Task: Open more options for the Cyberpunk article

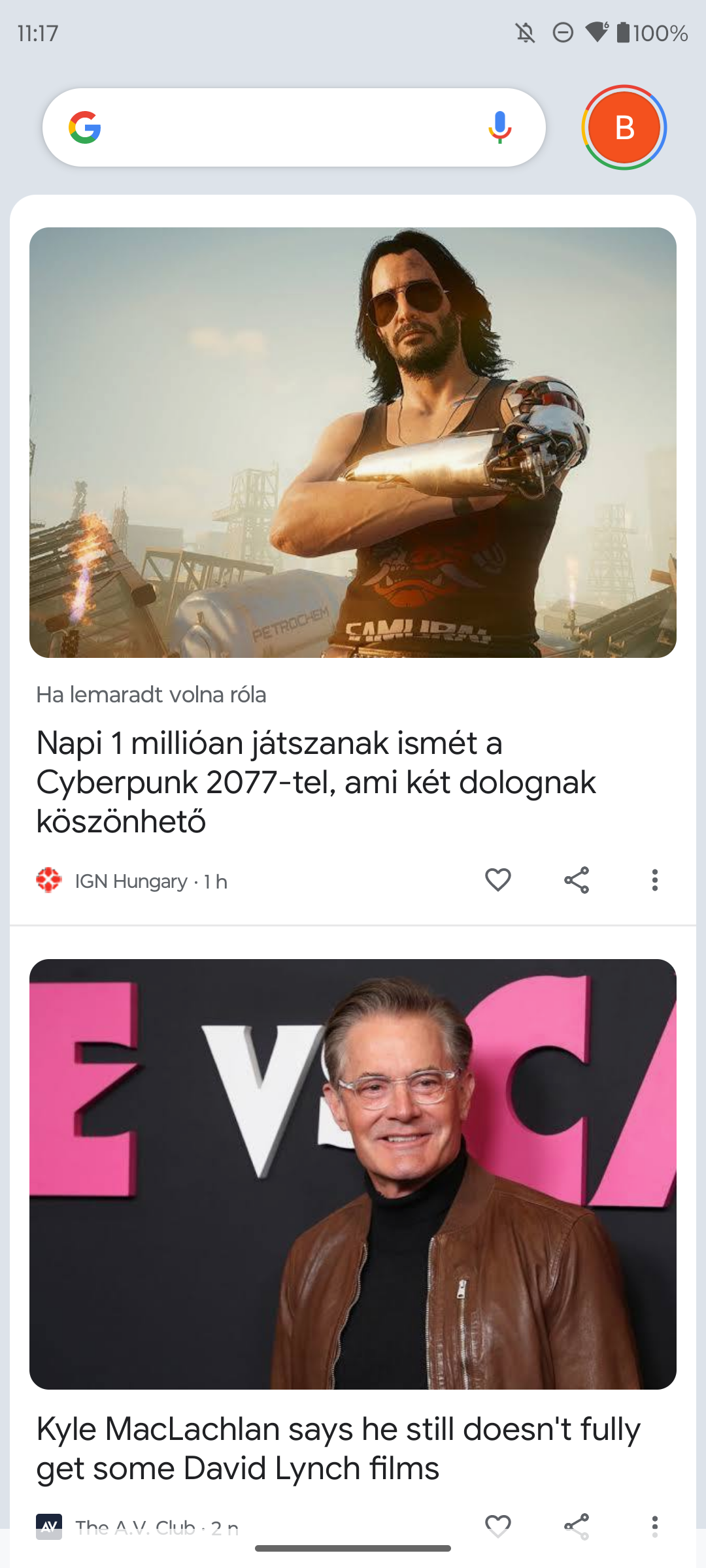Action: click(654, 880)
